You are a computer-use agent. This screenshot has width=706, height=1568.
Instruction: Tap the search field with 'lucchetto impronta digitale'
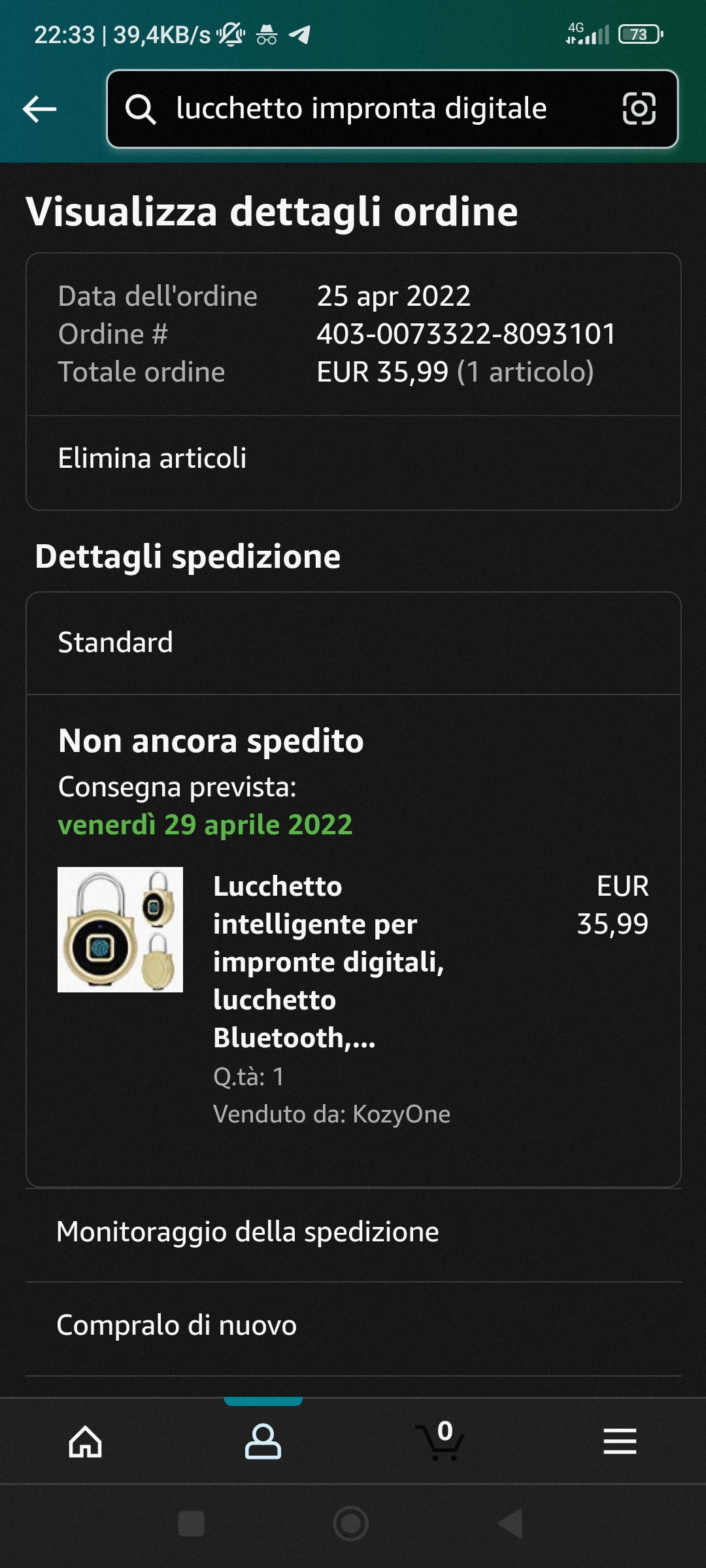click(361, 108)
